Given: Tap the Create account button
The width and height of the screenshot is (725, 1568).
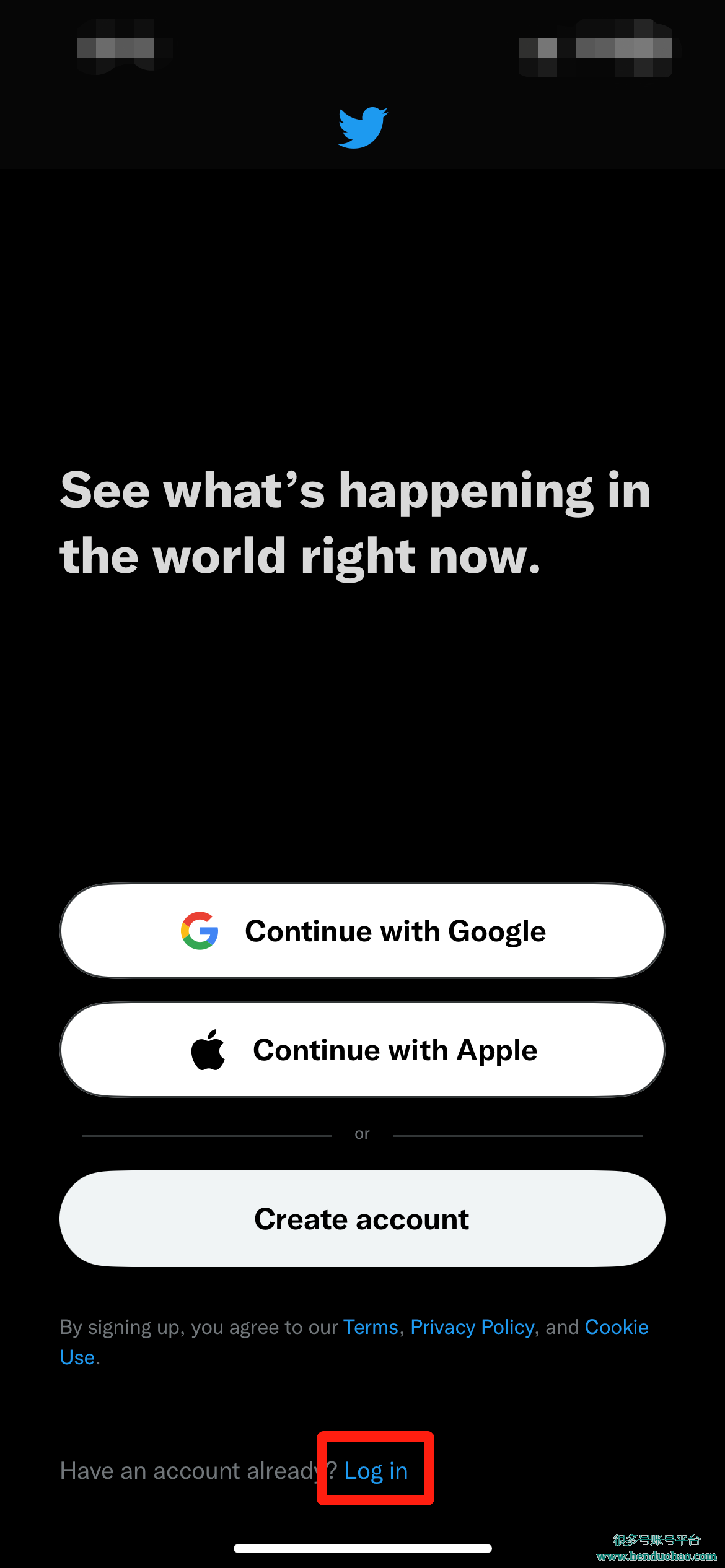Looking at the screenshot, I should (362, 1219).
